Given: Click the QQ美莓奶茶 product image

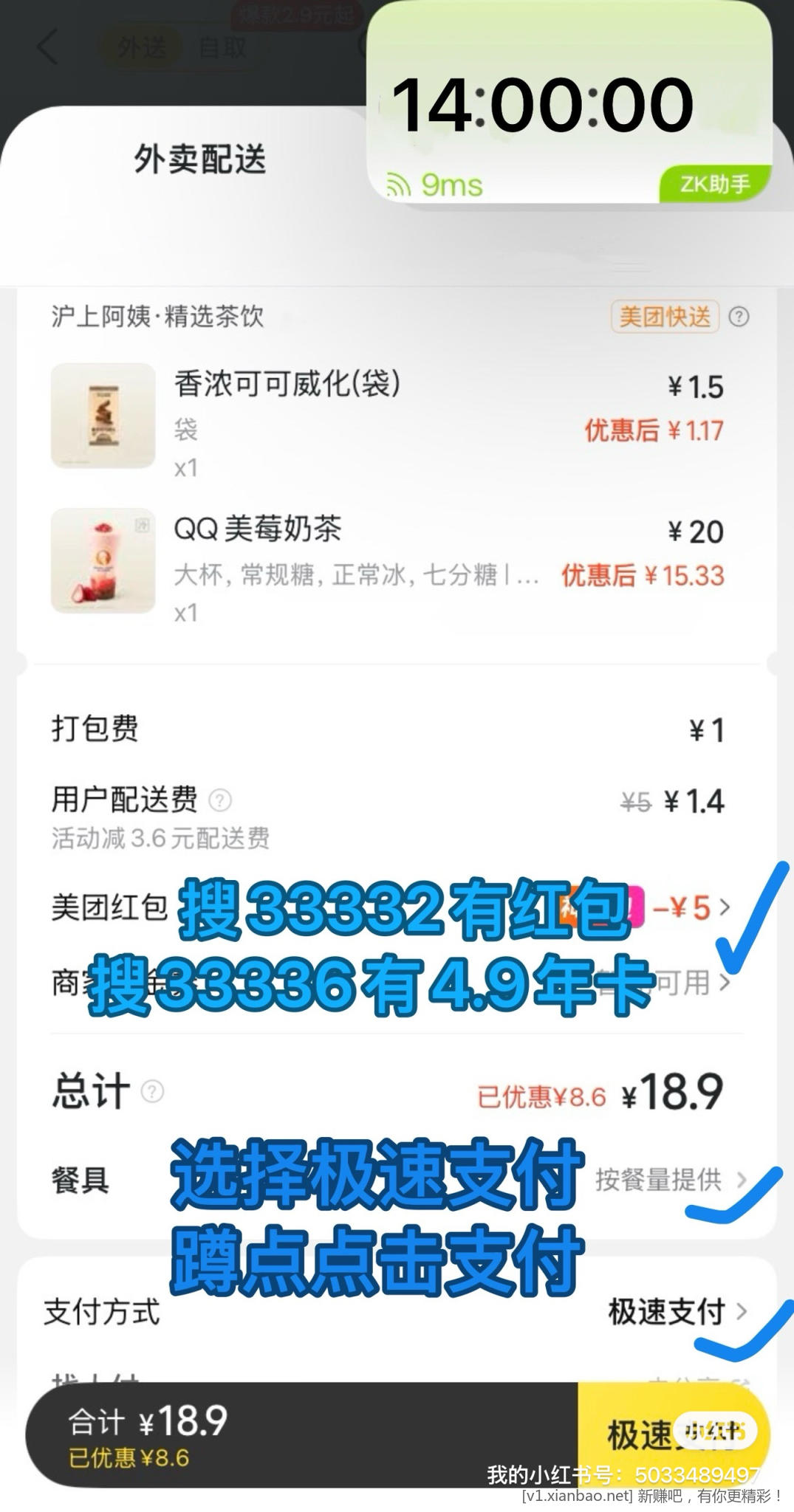Looking at the screenshot, I should (x=103, y=560).
